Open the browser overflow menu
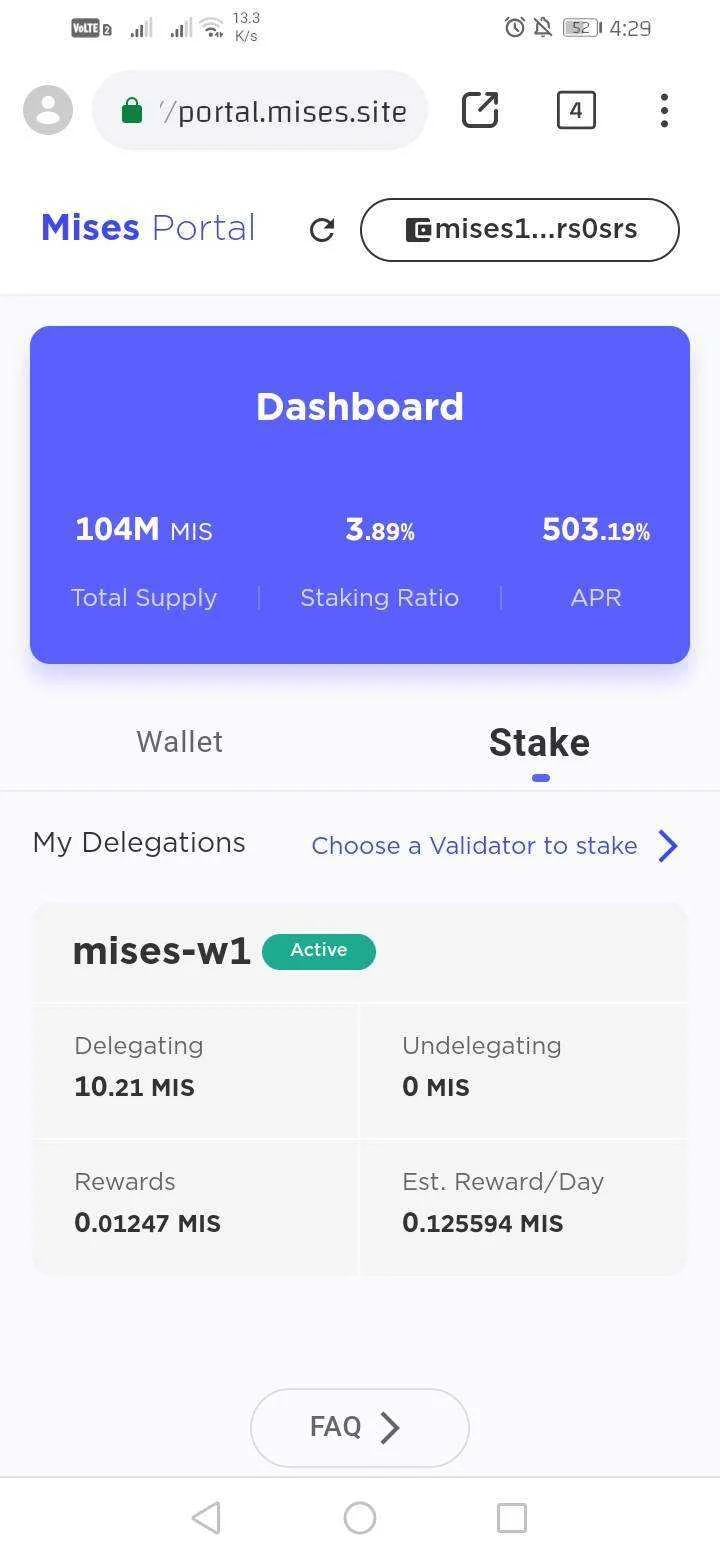Viewport: 720px width, 1560px height. coord(664,110)
